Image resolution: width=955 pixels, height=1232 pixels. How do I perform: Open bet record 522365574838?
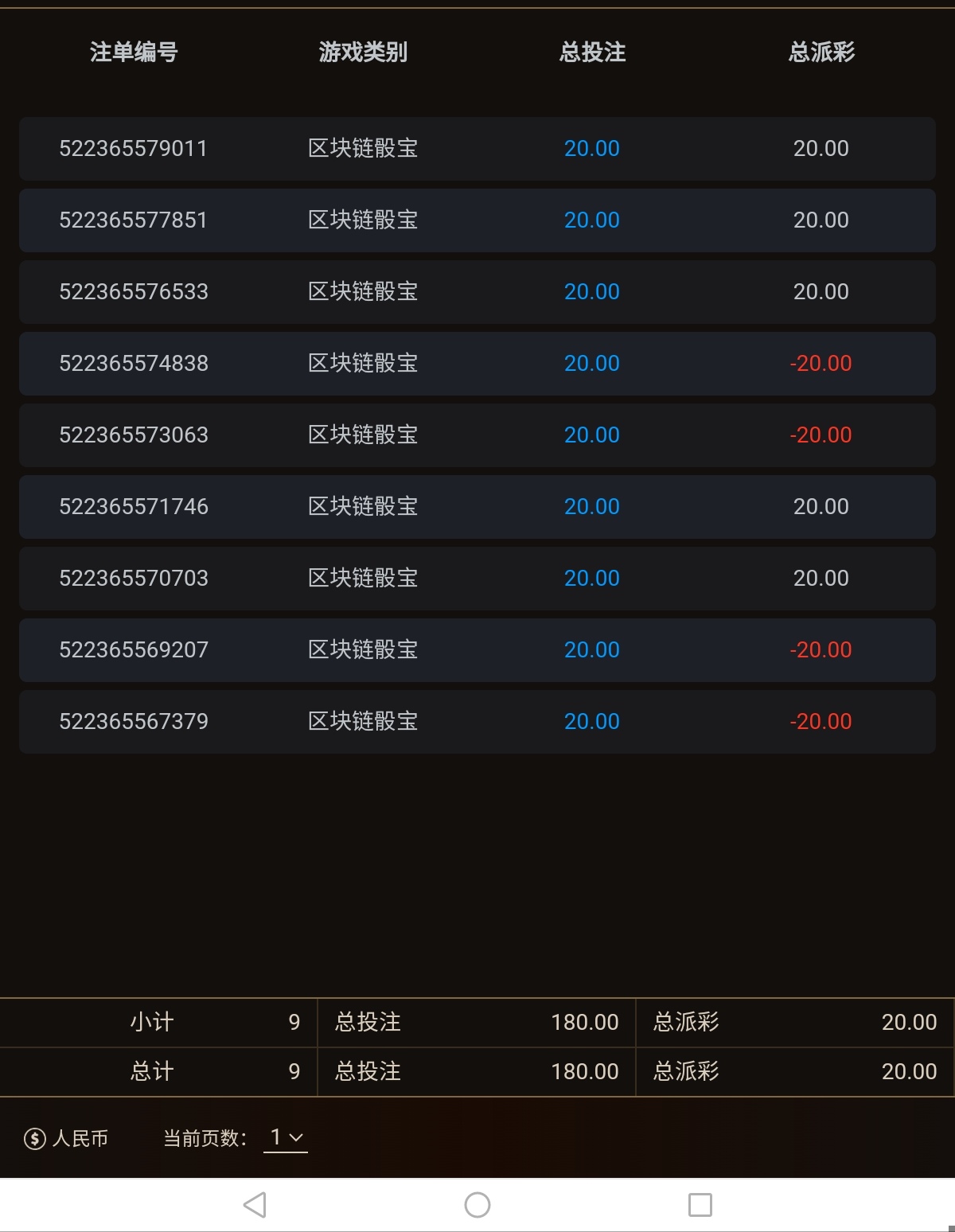134,364
